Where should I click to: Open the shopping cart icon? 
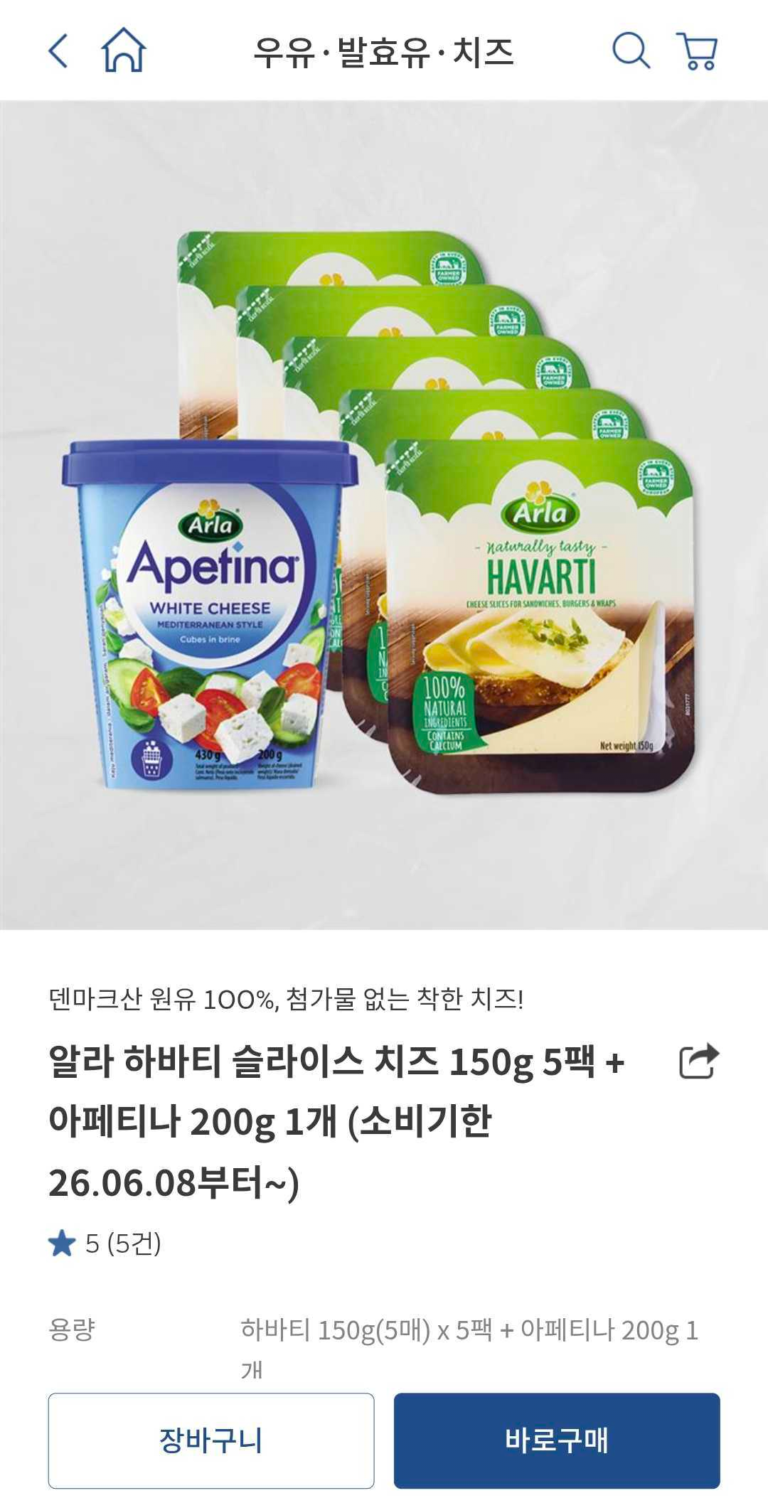[697, 50]
